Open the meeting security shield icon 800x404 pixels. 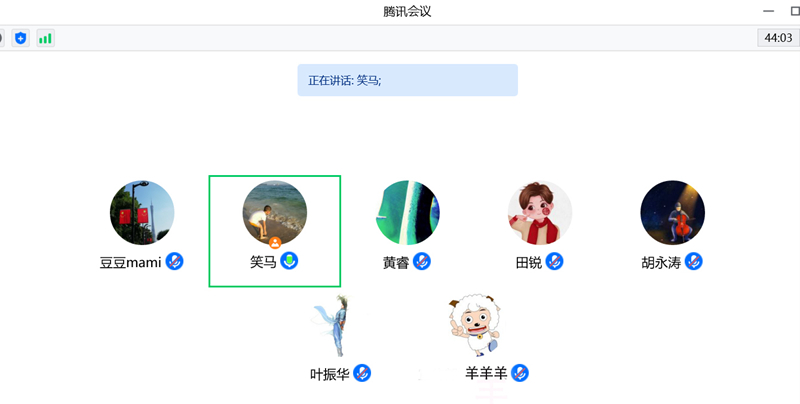click(20, 38)
